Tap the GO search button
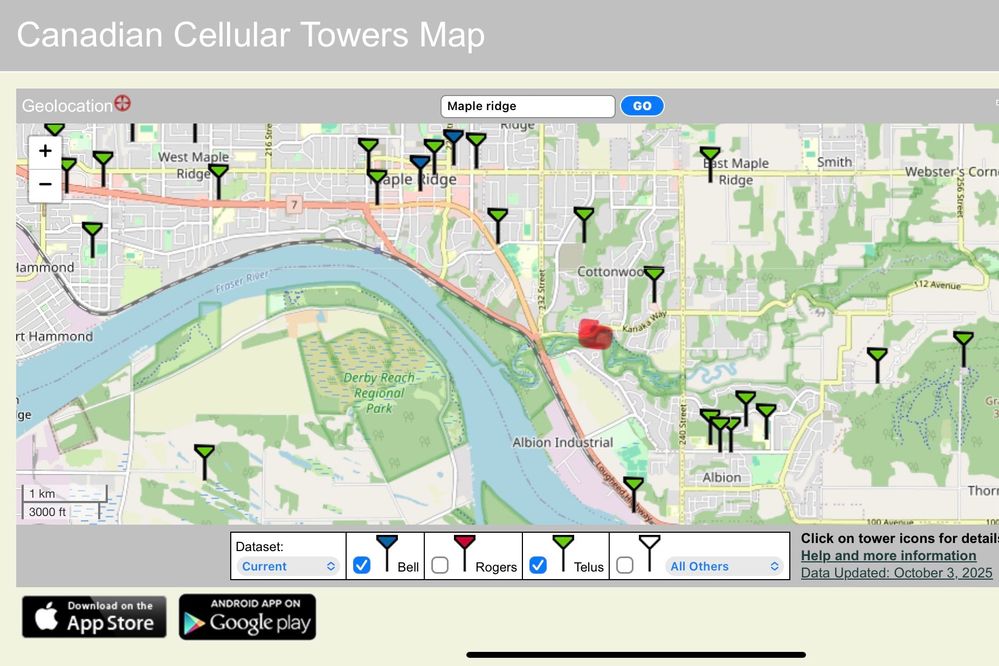 (642, 106)
